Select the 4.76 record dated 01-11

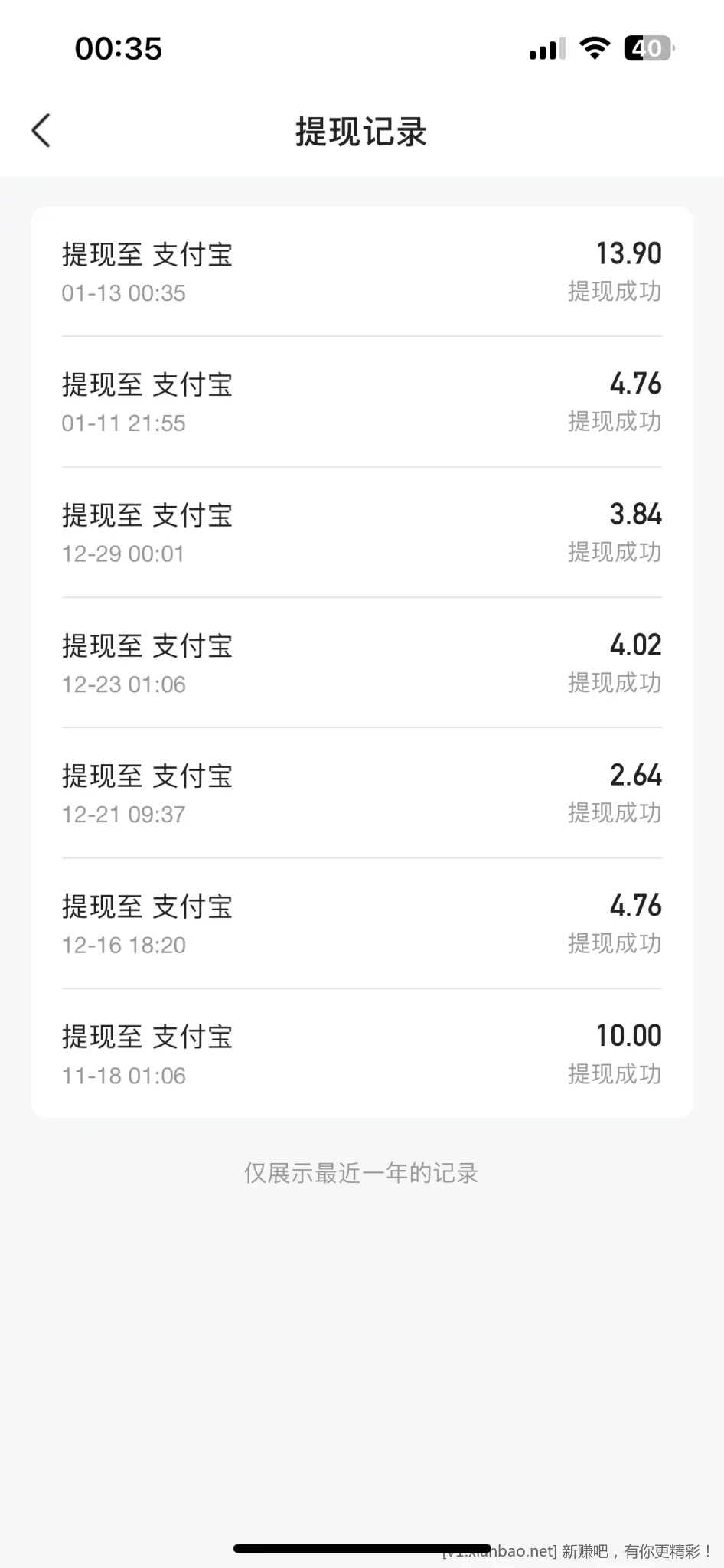(x=362, y=402)
